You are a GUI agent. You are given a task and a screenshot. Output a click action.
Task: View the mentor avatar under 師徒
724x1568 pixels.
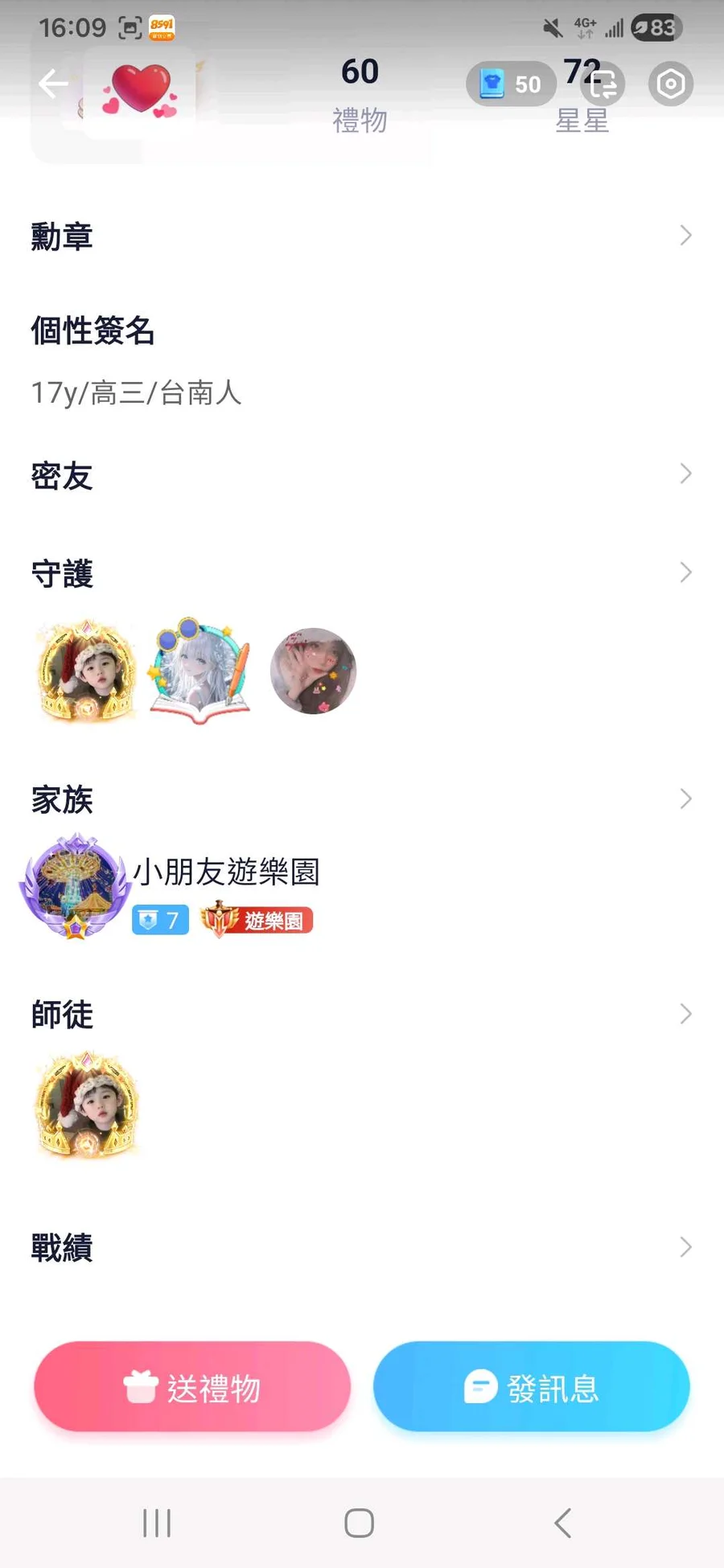[x=87, y=1105]
